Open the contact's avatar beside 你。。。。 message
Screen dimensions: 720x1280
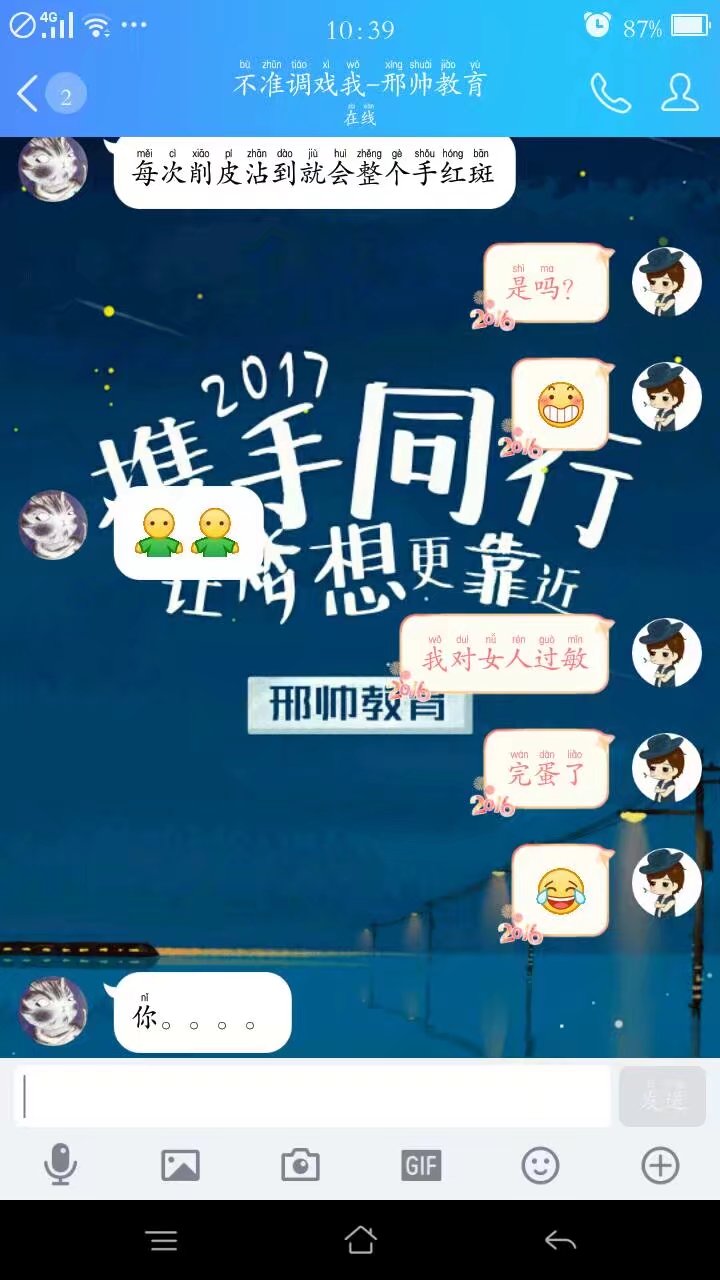[x=54, y=1010]
